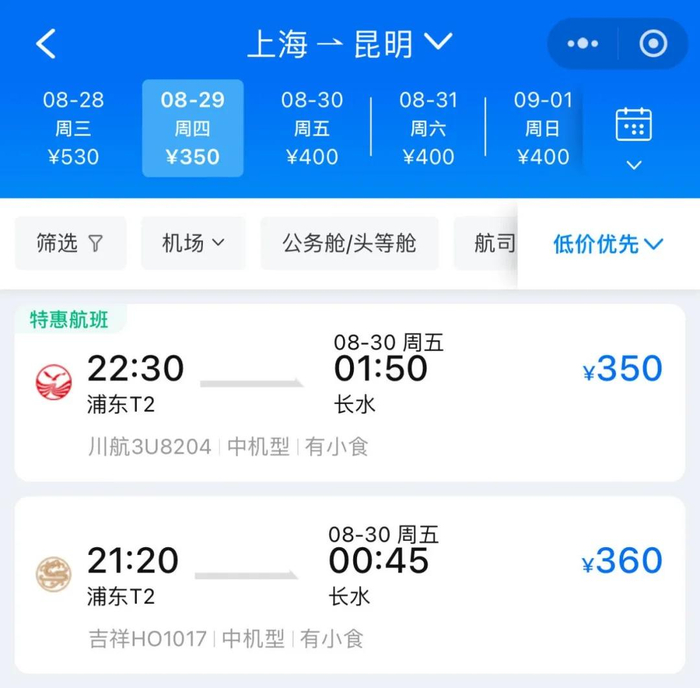700x688 pixels.
Task: Open the mini program more options menu
Action: click(x=583, y=44)
